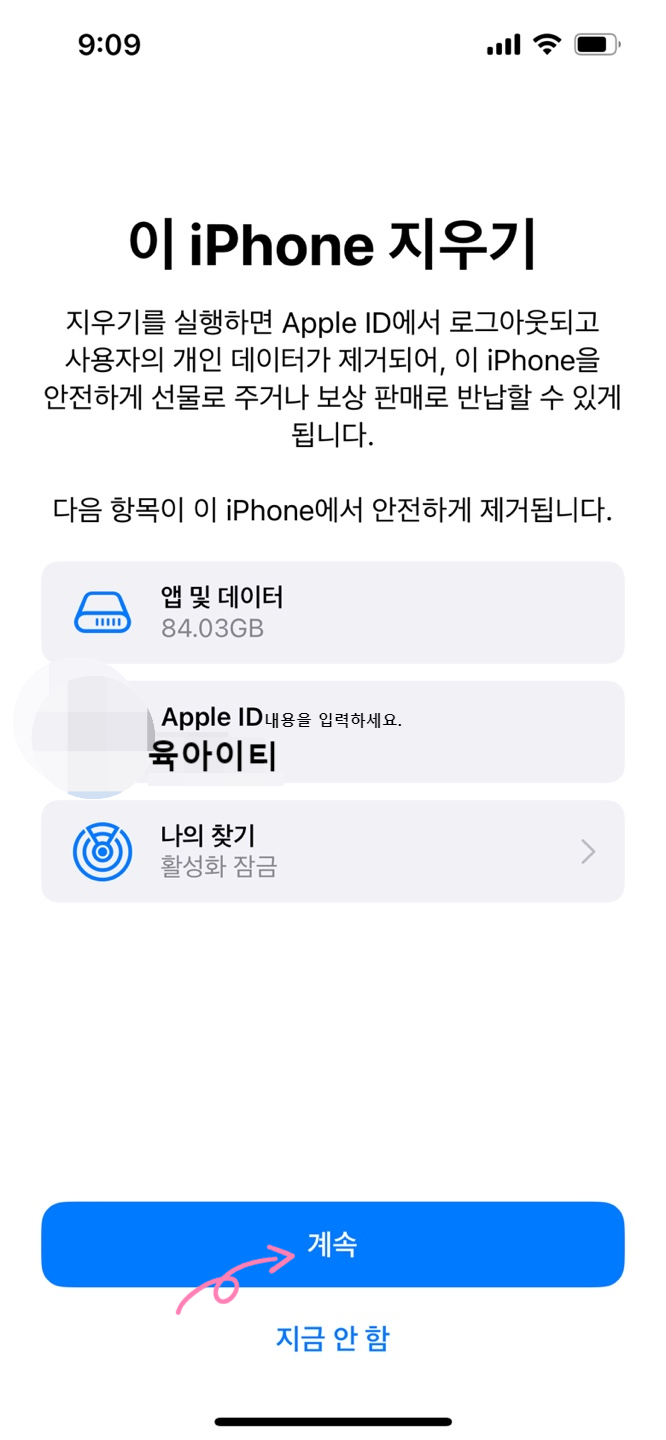Tap the blue 계속 button

332,1244
